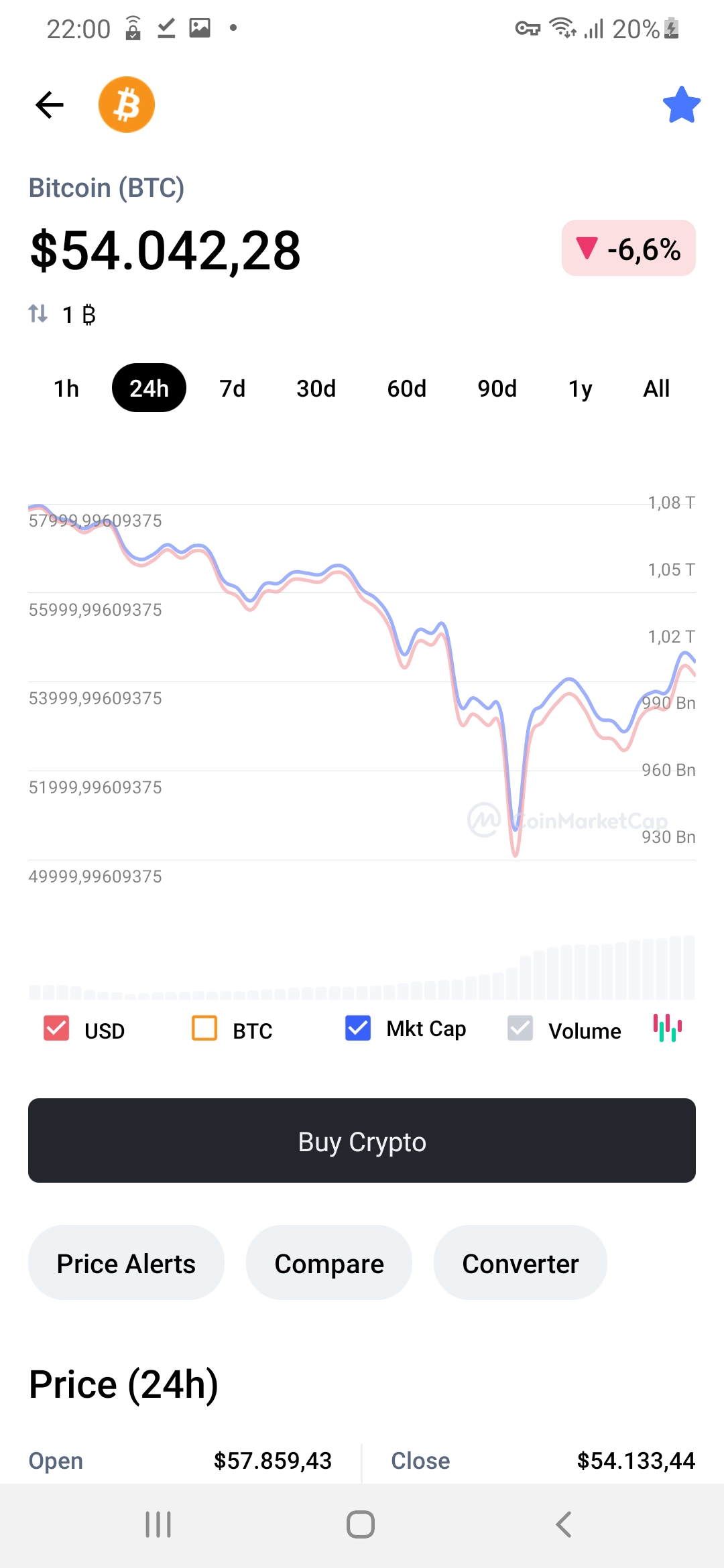Choose the 90d chart period

coord(497,389)
